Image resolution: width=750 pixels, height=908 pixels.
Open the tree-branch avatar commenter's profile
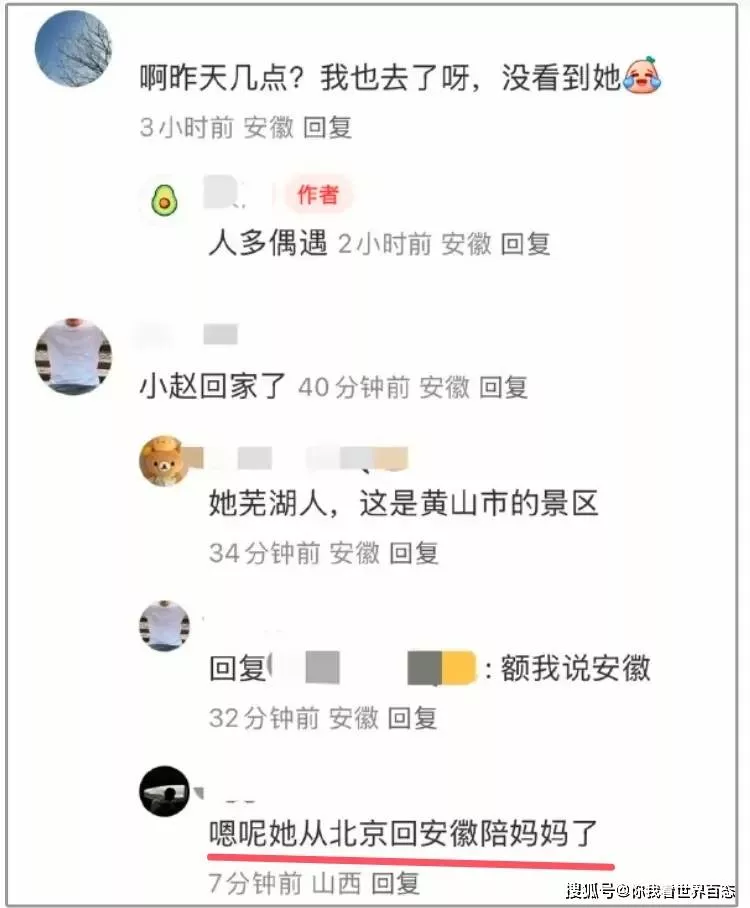click(x=73, y=50)
